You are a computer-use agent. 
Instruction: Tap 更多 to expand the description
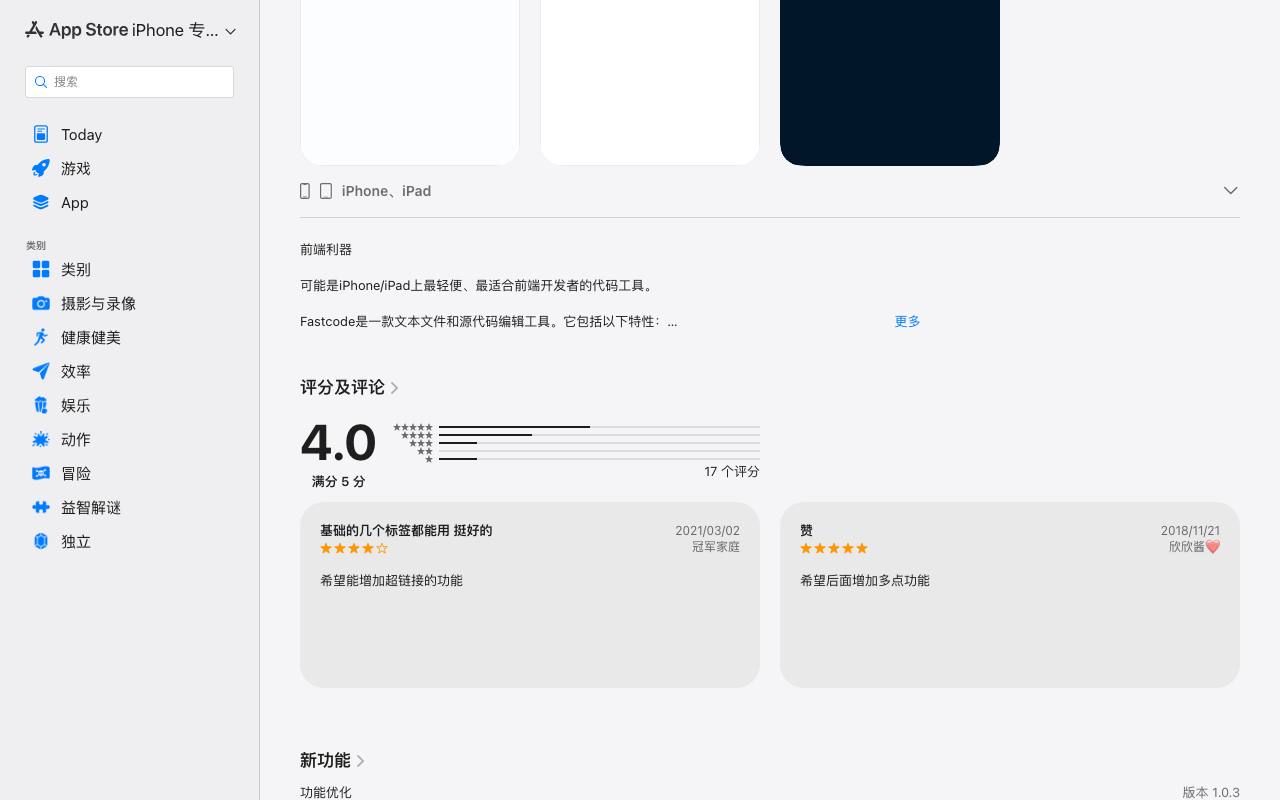pyautogui.click(x=907, y=321)
